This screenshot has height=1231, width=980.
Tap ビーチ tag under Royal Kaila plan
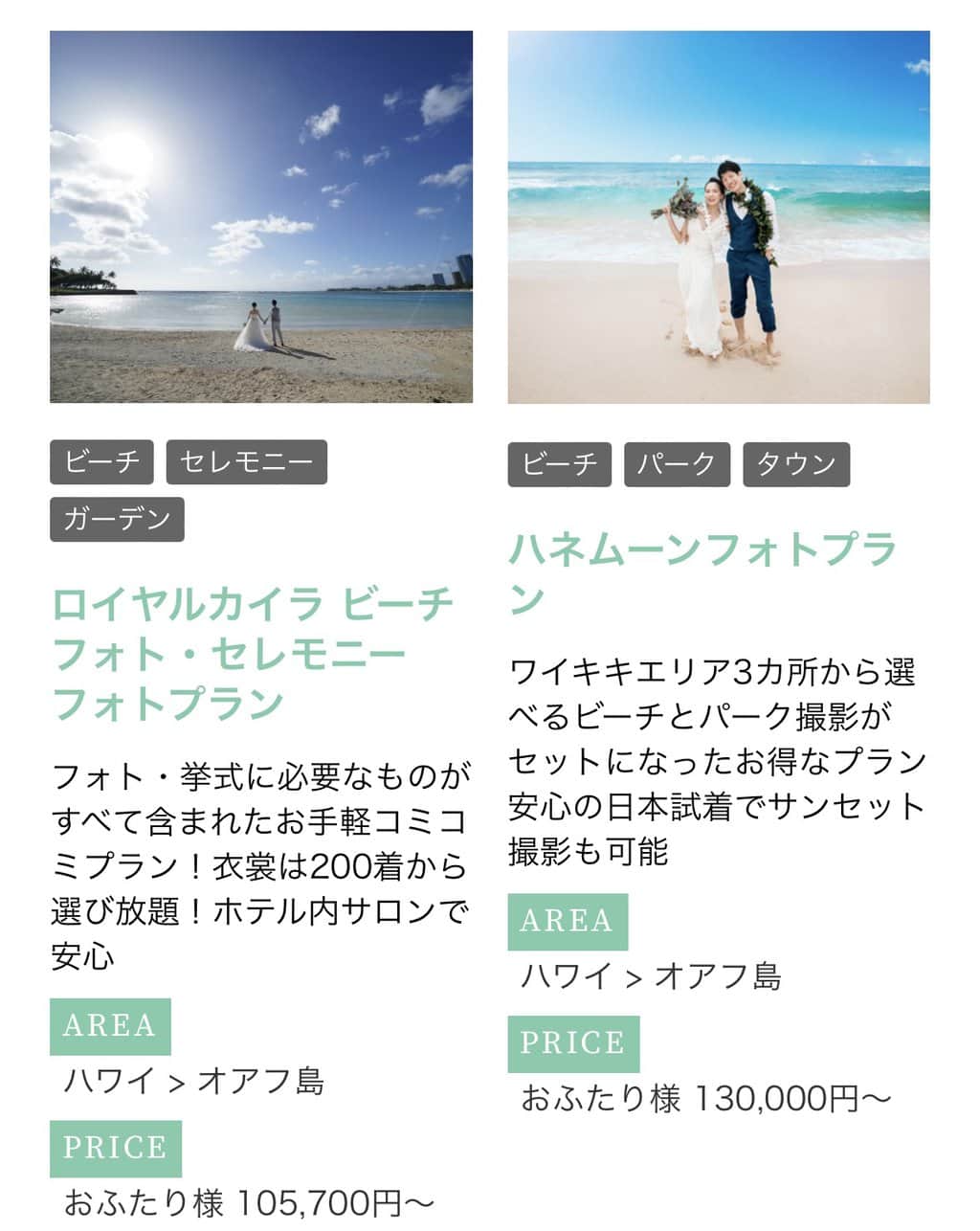101,462
